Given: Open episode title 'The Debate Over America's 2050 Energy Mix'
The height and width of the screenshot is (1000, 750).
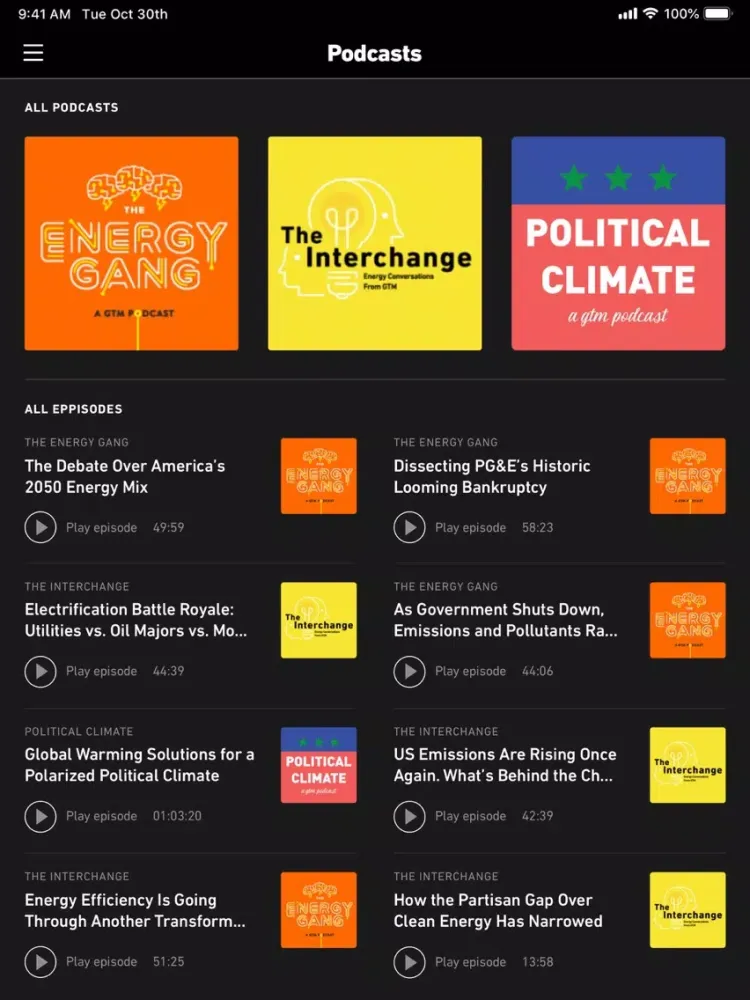Looking at the screenshot, I should click(x=125, y=476).
